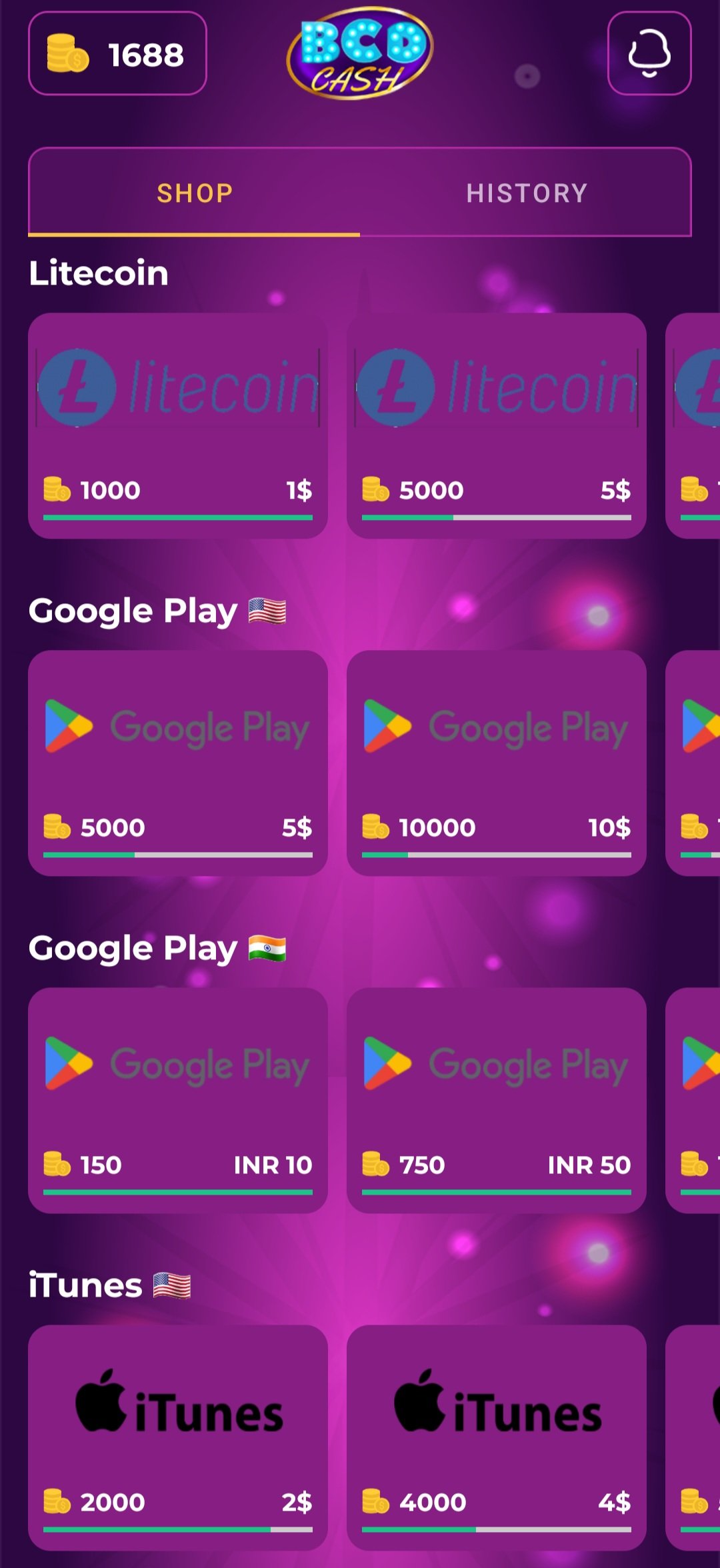Select the Google Play INR 10 card
720x1568 pixels.
tap(178, 1100)
